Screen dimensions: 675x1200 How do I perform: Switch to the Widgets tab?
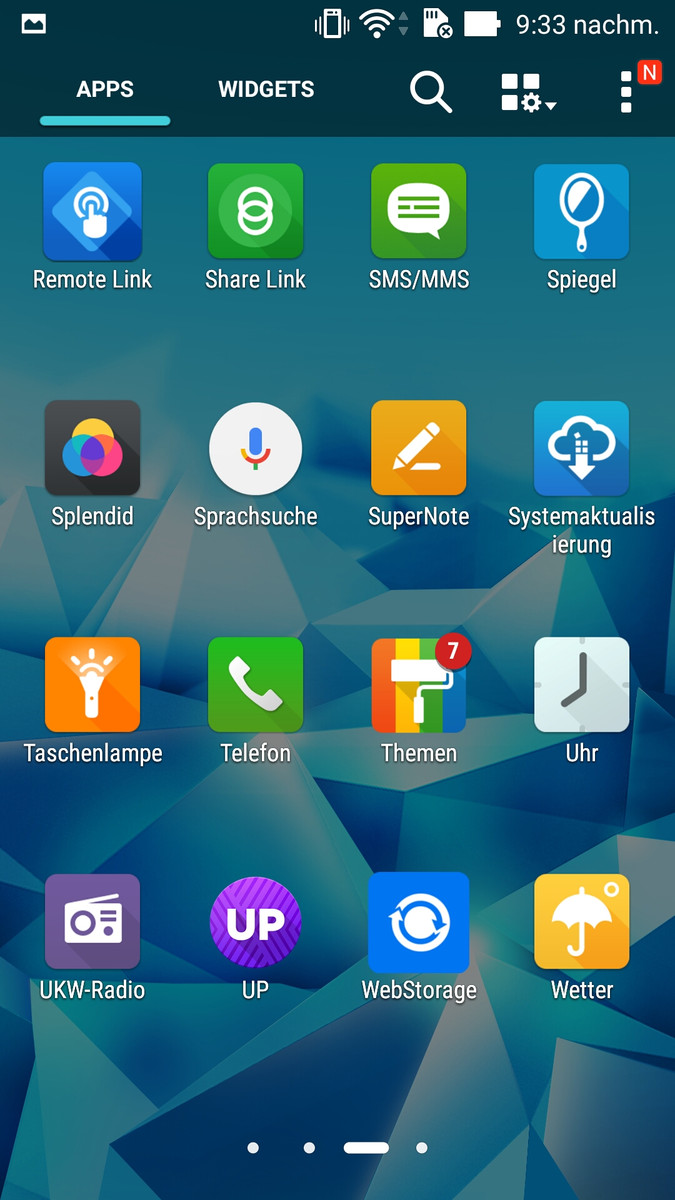[266, 90]
